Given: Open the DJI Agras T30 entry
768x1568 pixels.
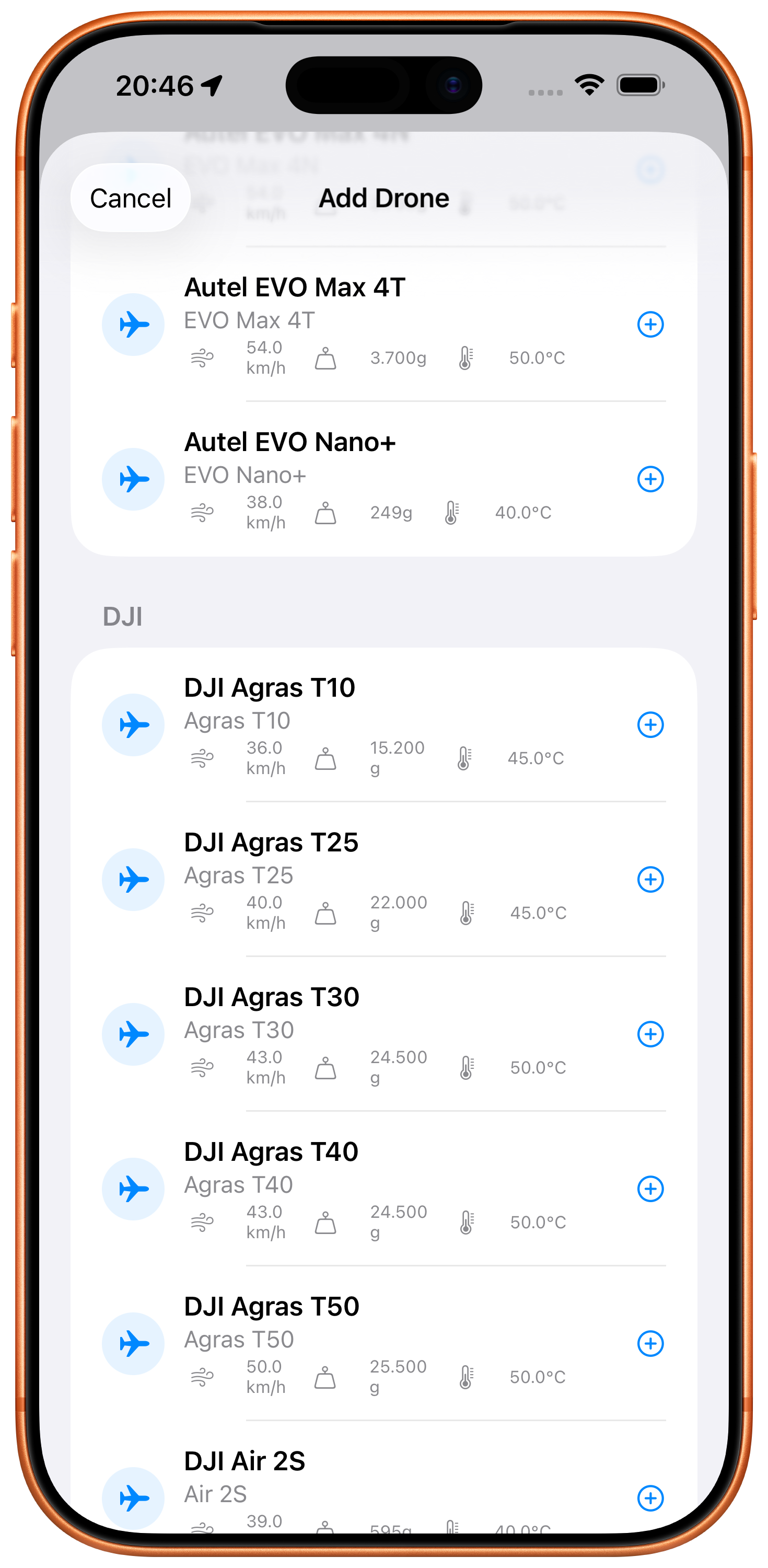Looking at the screenshot, I should click(x=365, y=1032).
